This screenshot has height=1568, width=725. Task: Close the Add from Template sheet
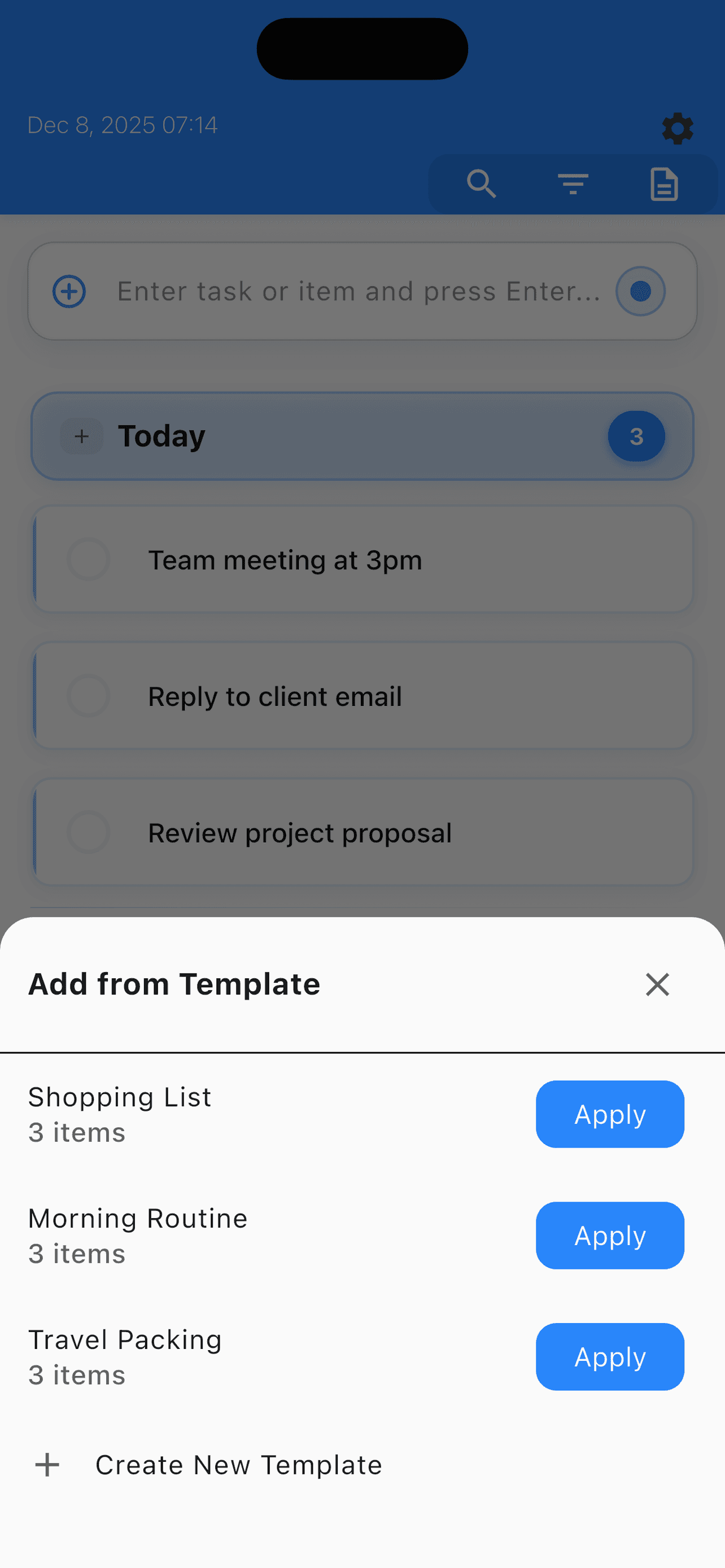[657, 984]
